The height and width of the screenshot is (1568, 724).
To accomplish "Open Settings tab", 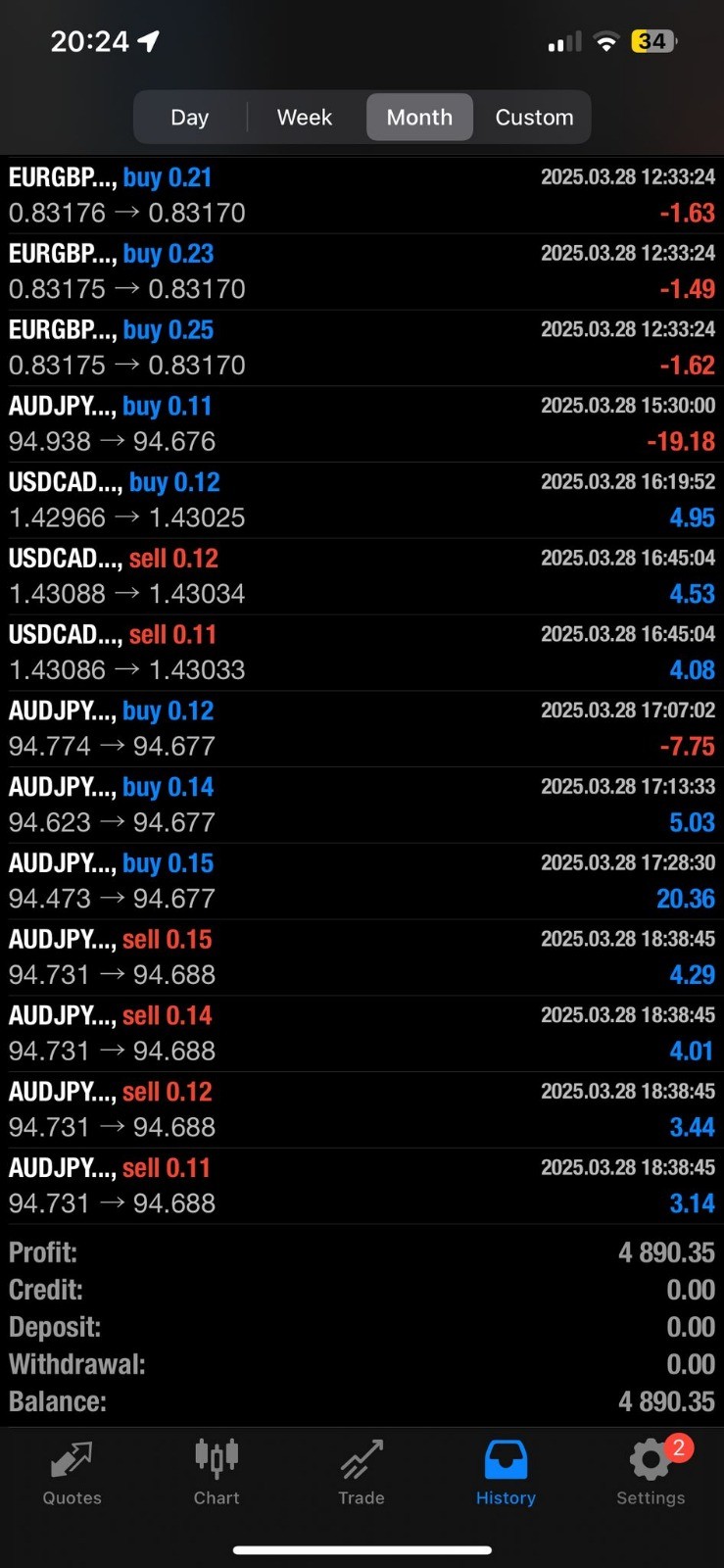I will click(651, 1473).
